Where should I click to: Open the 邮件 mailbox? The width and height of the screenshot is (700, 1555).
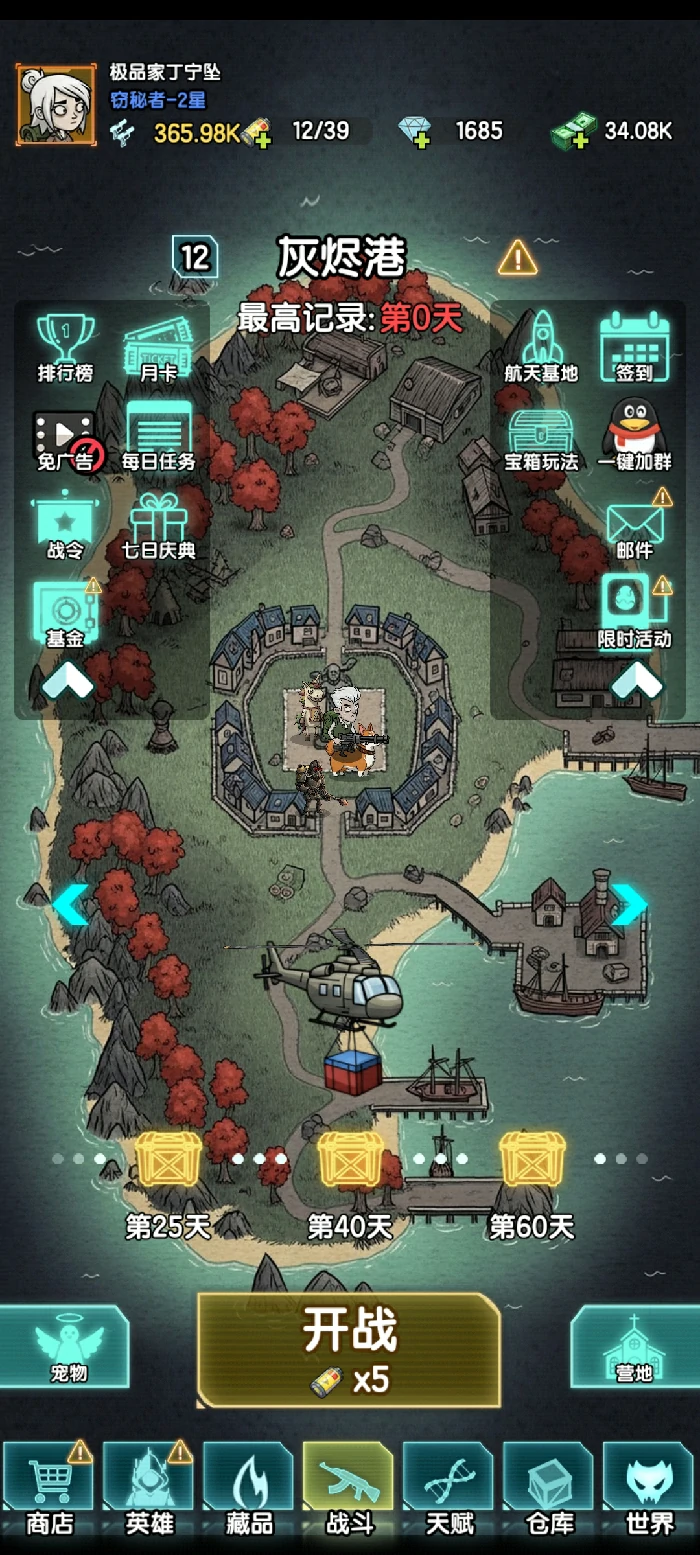click(634, 526)
